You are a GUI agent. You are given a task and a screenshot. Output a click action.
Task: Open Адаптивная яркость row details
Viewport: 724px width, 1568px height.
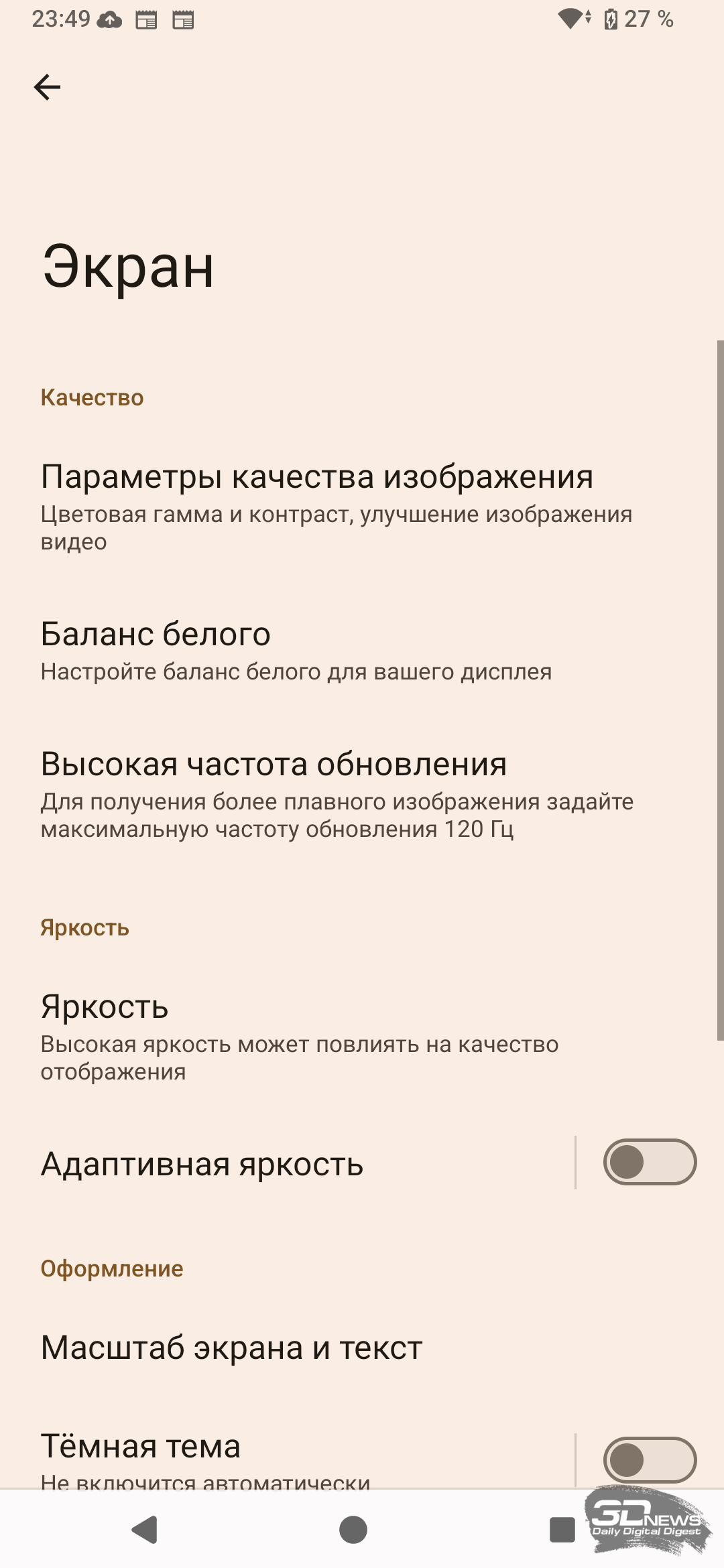point(287,1164)
